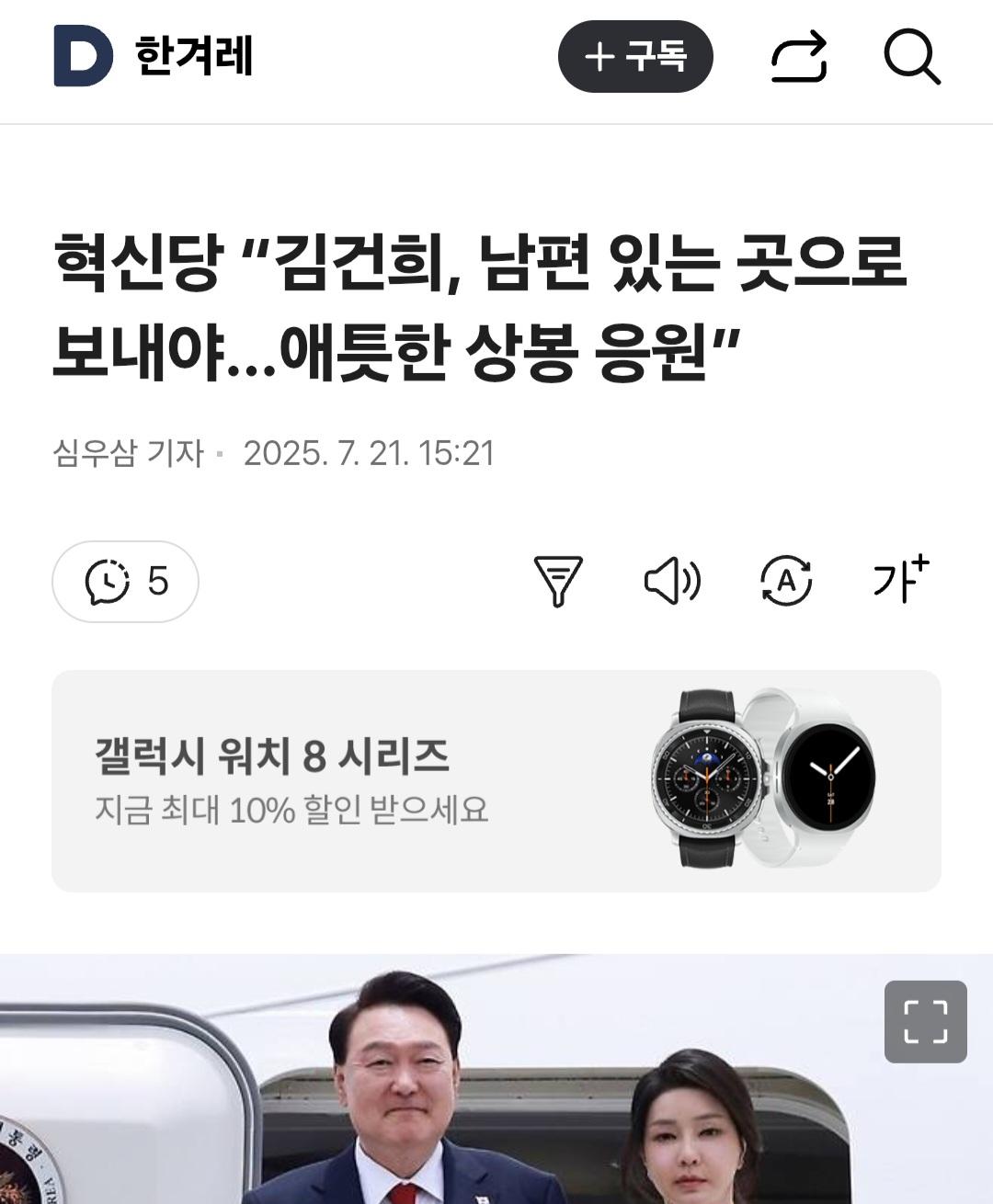This screenshot has width=993, height=1204.
Task: Increase font size with 가+
Action: pyautogui.click(x=900, y=581)
